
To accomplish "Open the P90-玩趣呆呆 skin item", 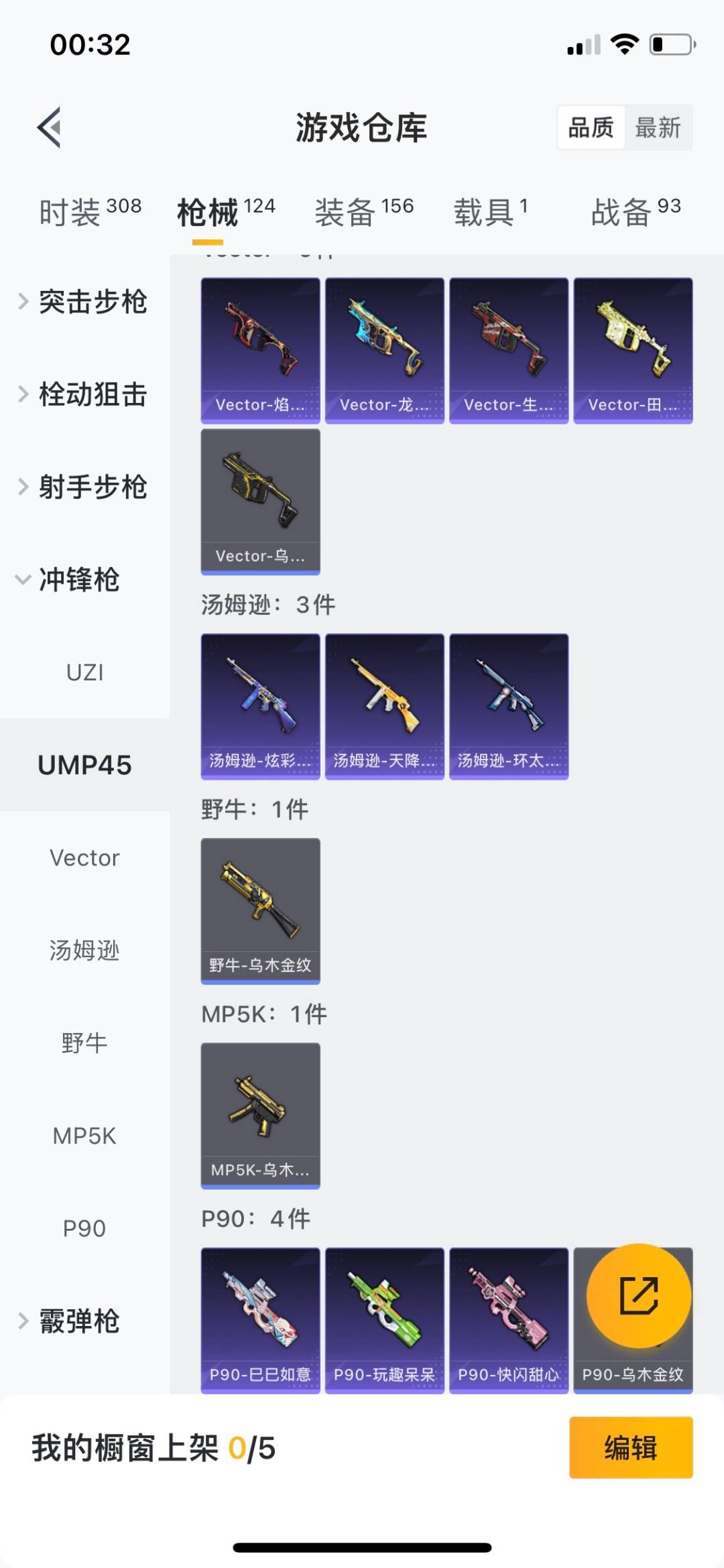I will [x=384, y=1319].
